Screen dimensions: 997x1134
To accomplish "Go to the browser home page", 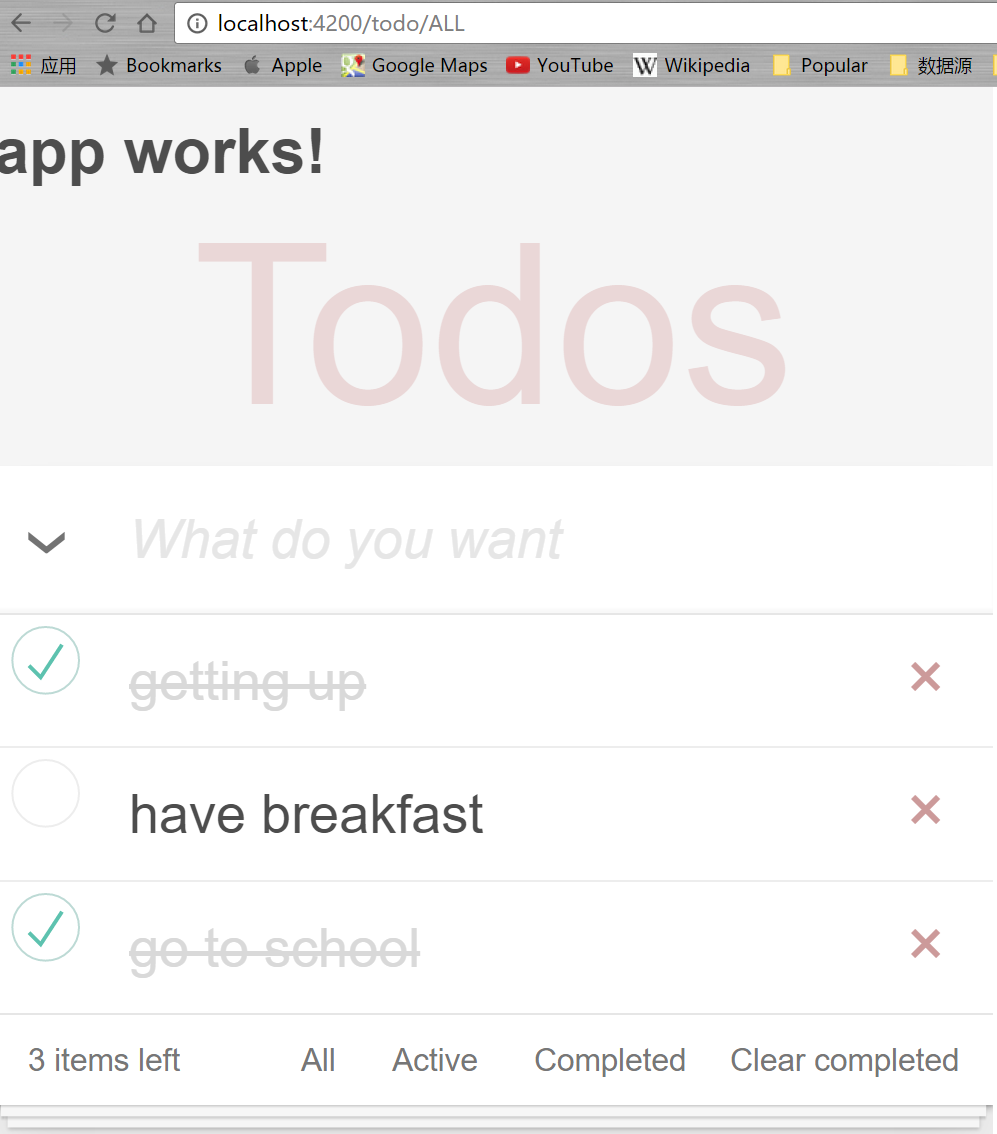I will (x=147, y=23).
